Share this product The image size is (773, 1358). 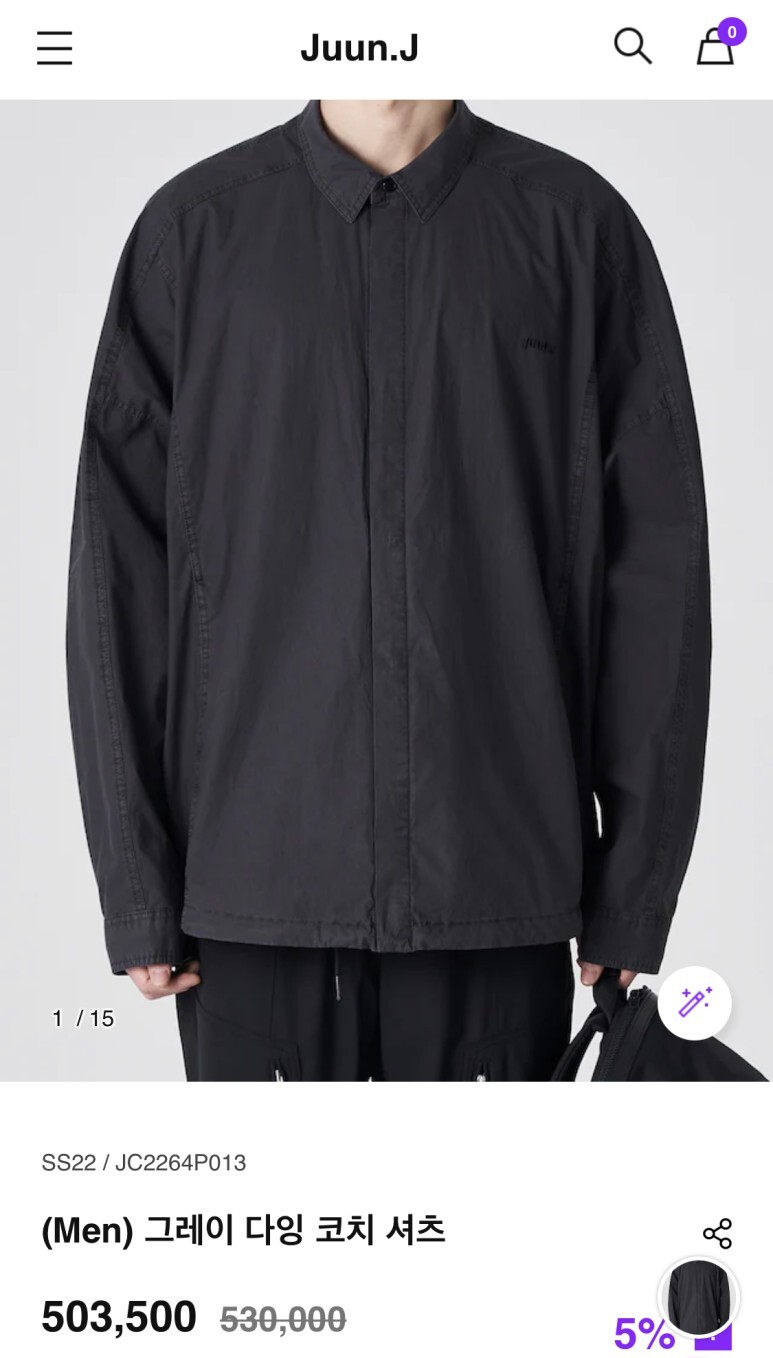(x=717, y=1233)
